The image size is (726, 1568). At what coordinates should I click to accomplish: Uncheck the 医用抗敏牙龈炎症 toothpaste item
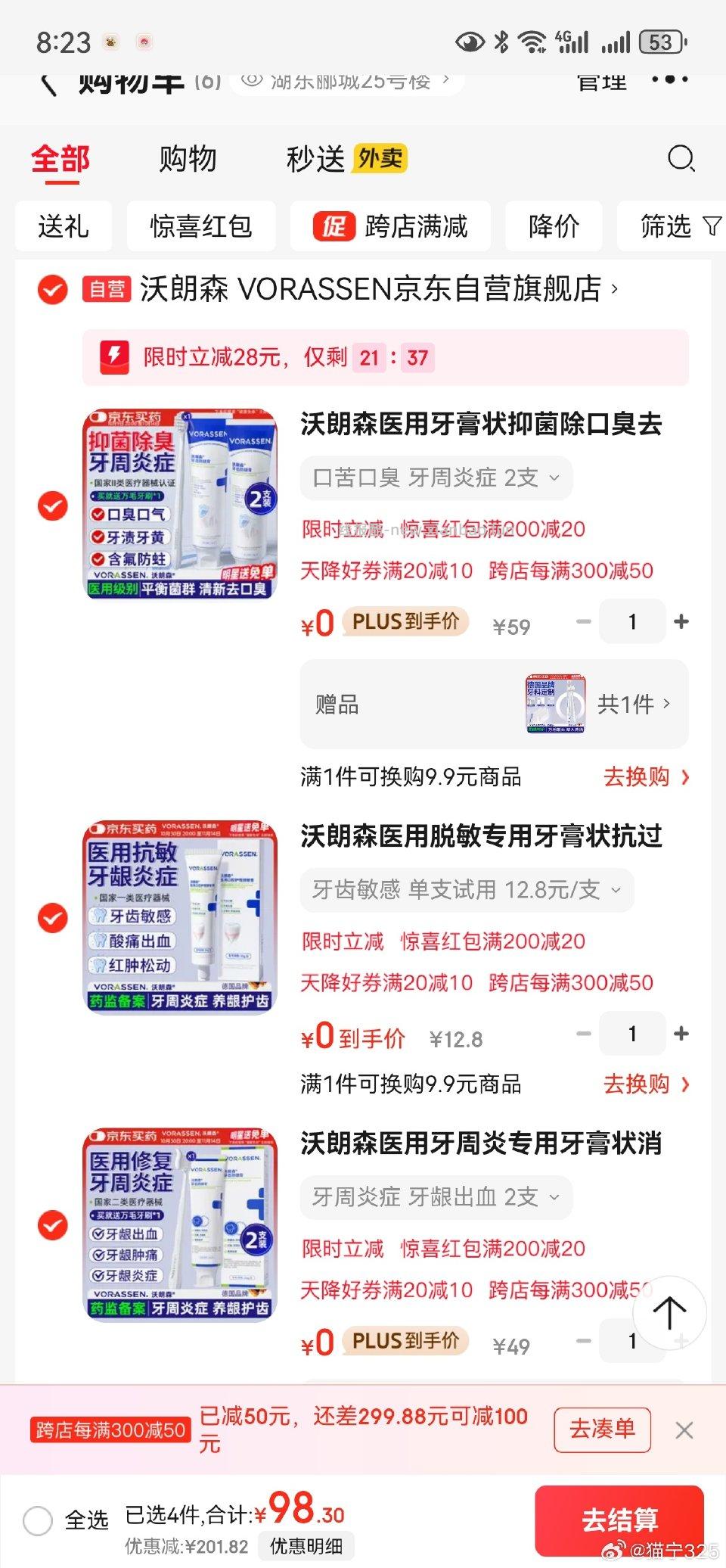point(51,917)
